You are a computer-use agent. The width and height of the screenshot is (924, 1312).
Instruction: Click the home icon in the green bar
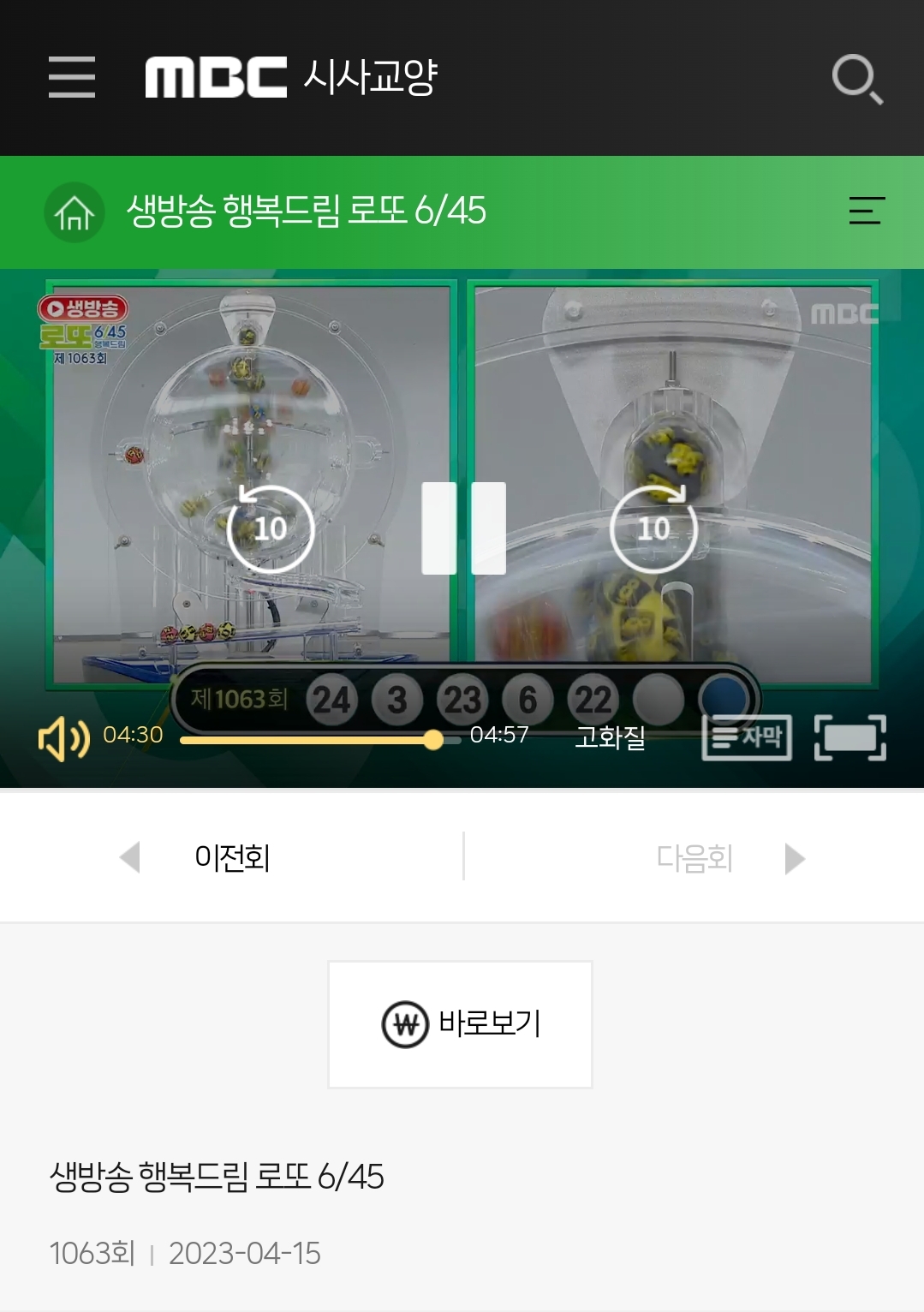point(74,212)
